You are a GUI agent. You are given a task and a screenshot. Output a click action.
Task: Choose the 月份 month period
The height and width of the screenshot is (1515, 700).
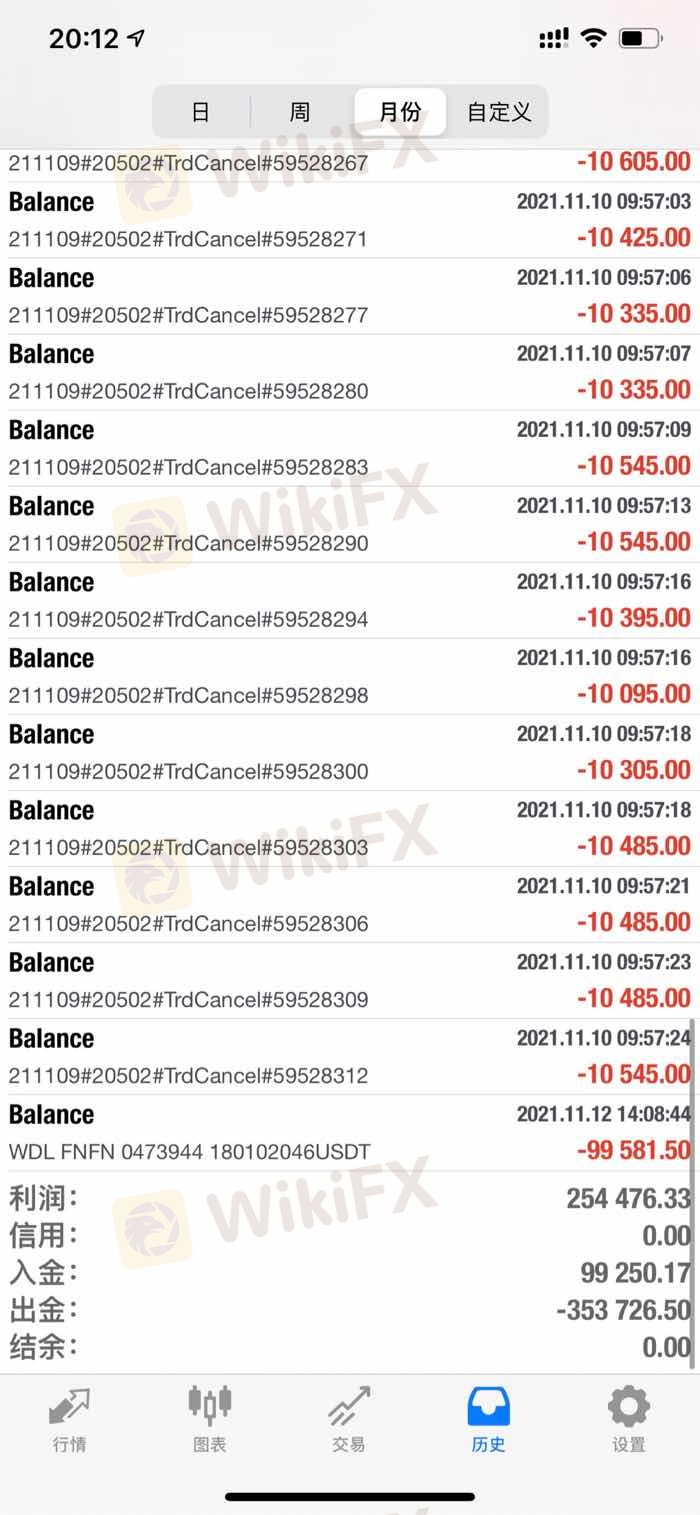[x=400, y=111]
